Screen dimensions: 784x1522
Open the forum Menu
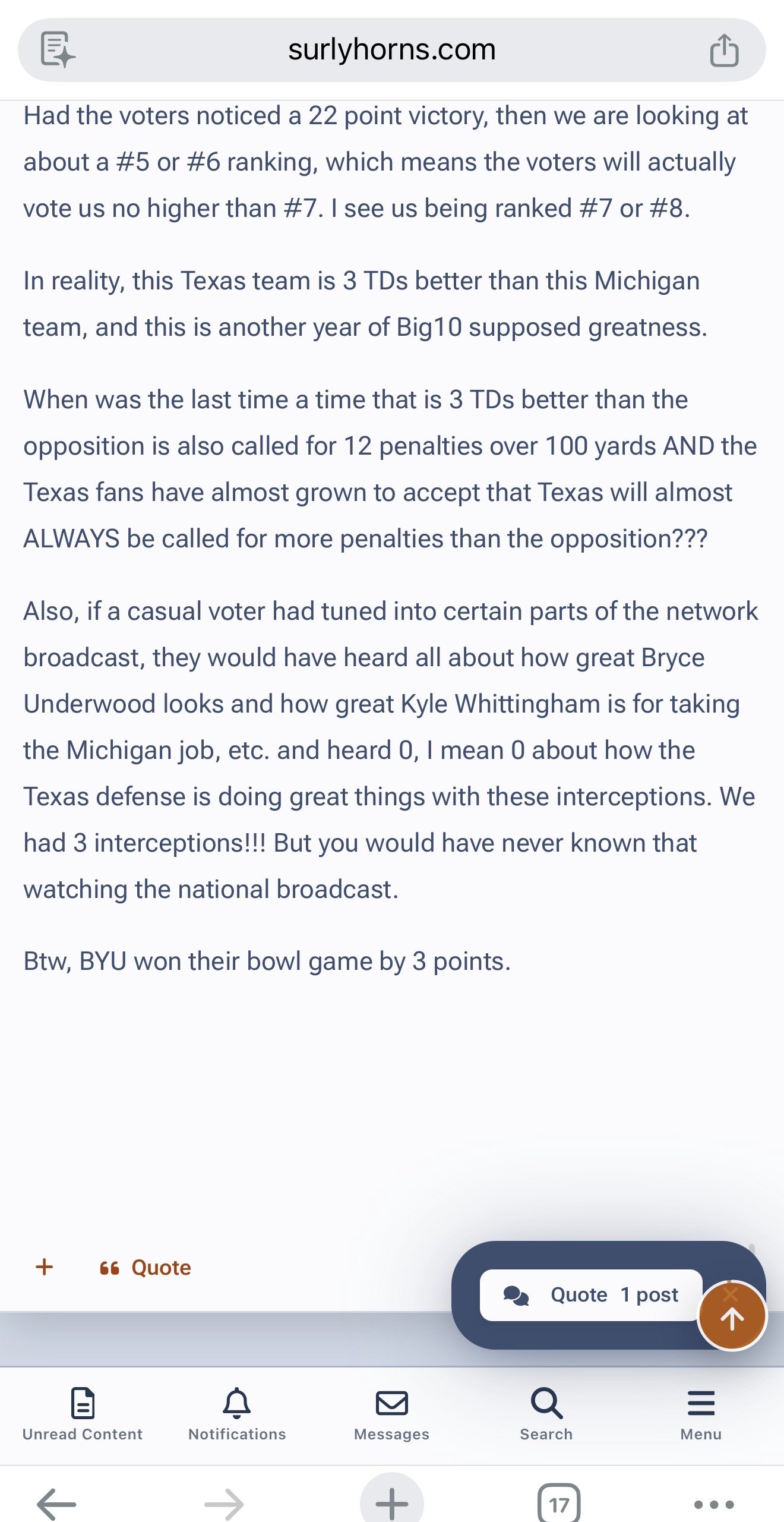[701, 1414]
